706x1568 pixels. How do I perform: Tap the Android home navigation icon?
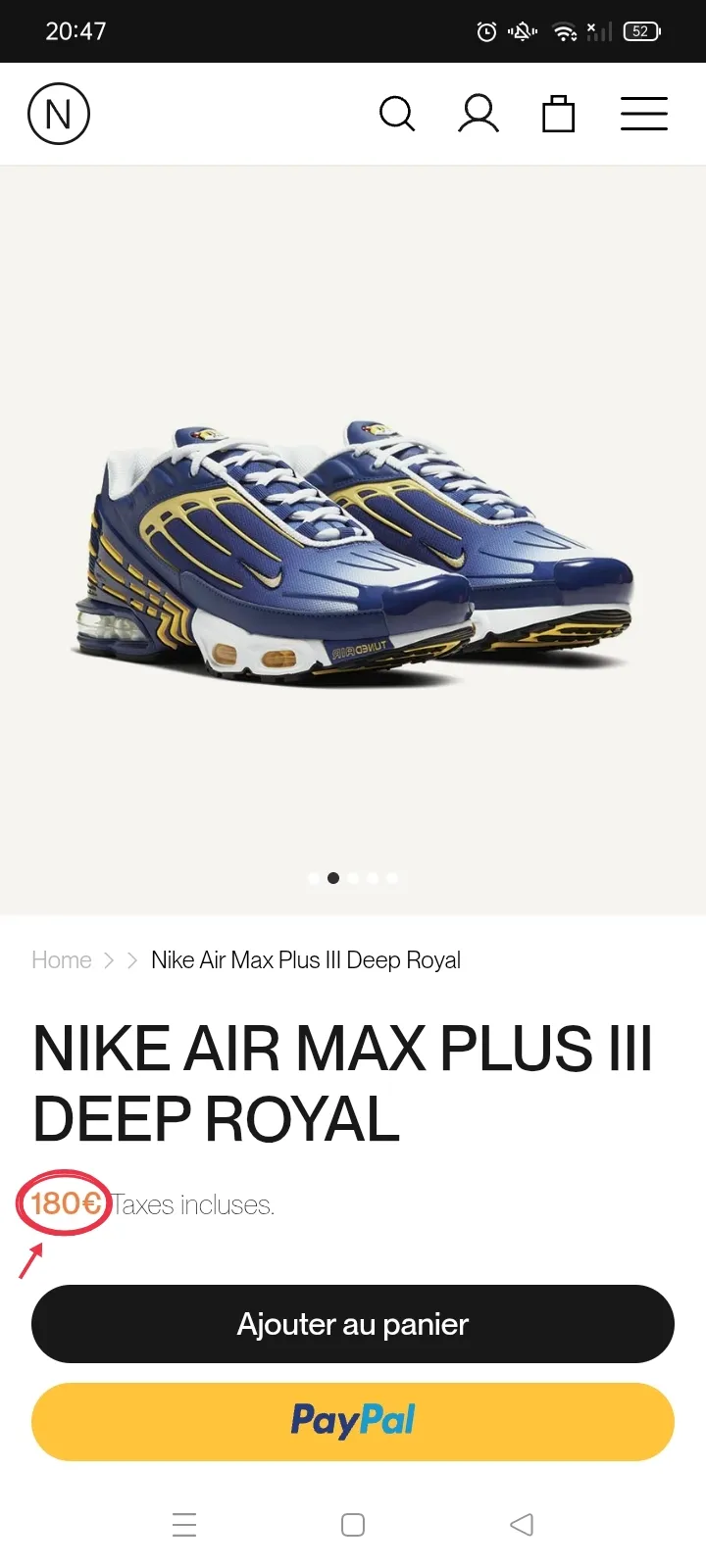coord(352,1525)
